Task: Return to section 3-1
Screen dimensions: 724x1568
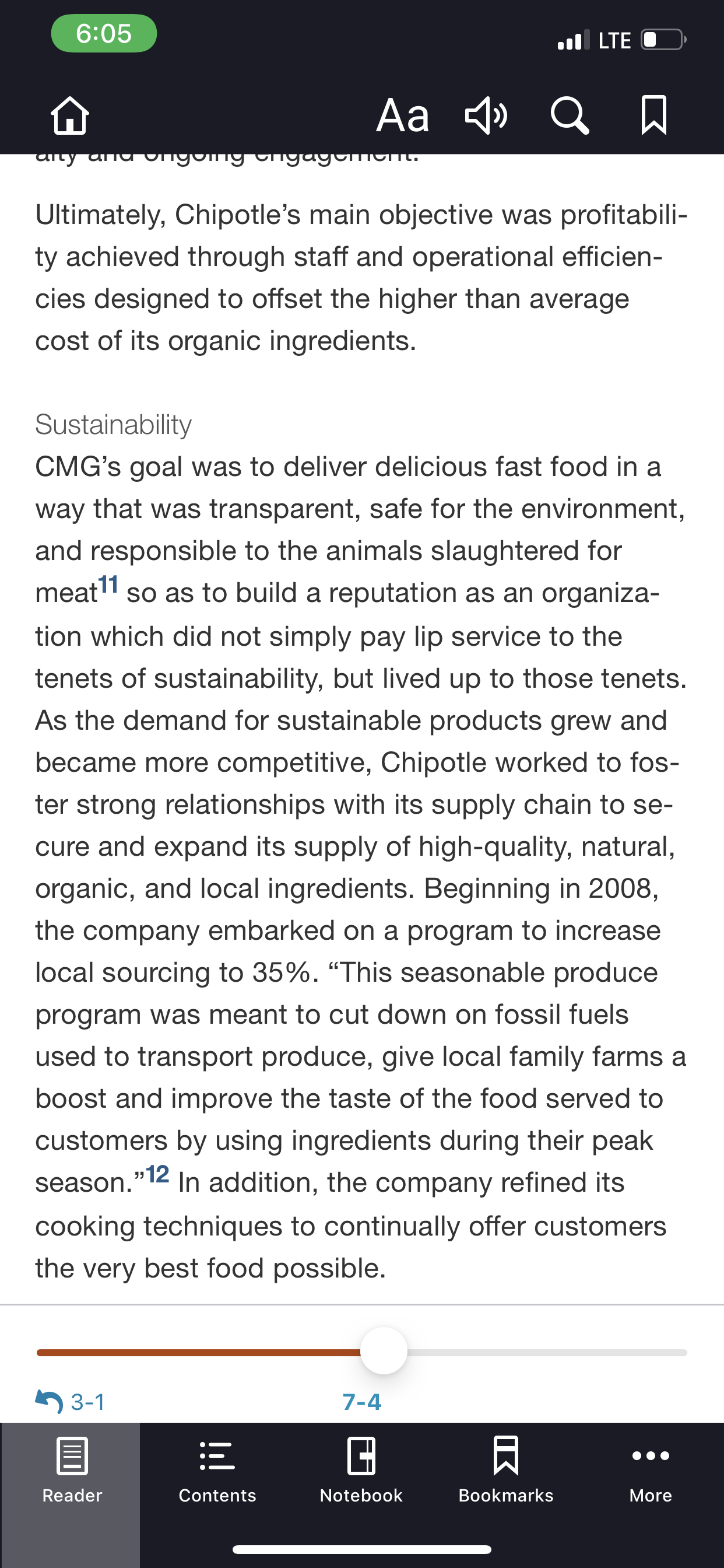Action: tap(70, 1402)
